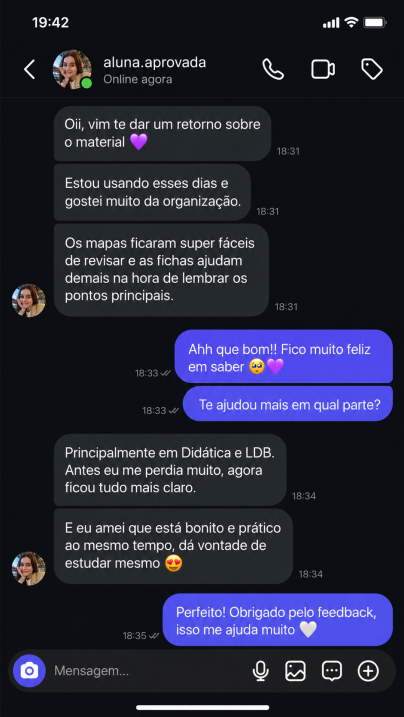The height and width of the screenshot is (717, 404).
Task: Go back using the header arrow
Action: click(30, 70)
